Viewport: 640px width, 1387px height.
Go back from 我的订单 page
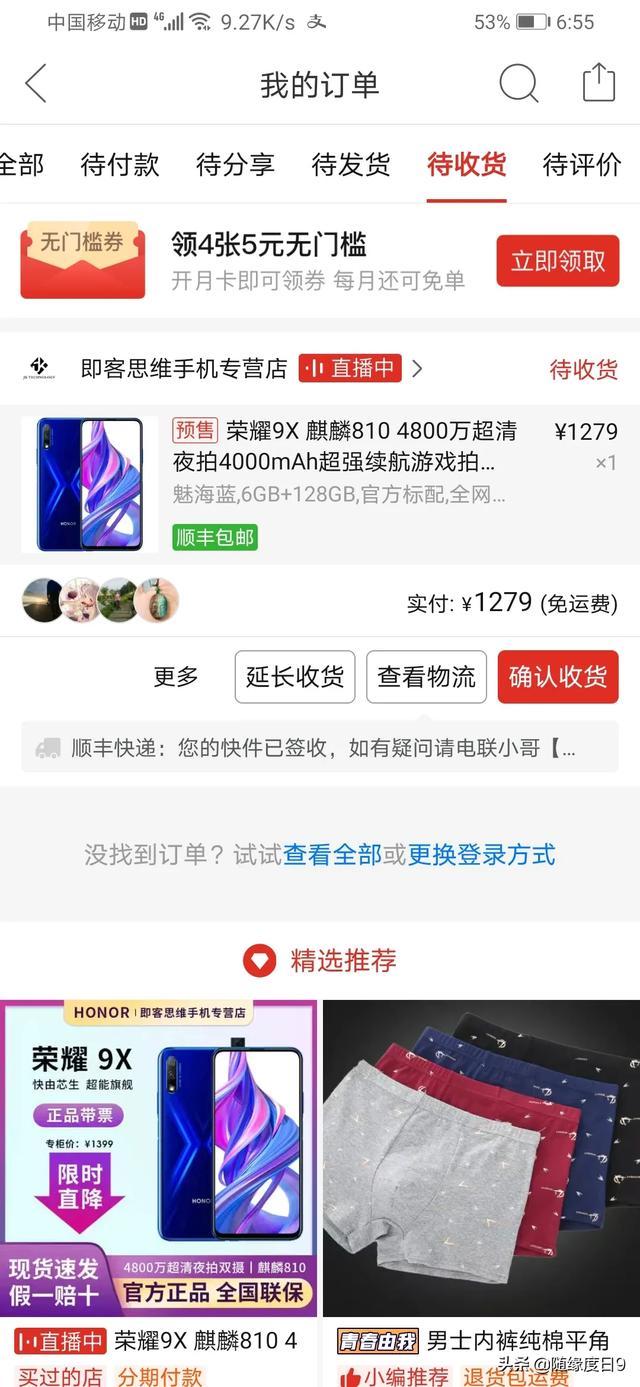tap(36, 84)
